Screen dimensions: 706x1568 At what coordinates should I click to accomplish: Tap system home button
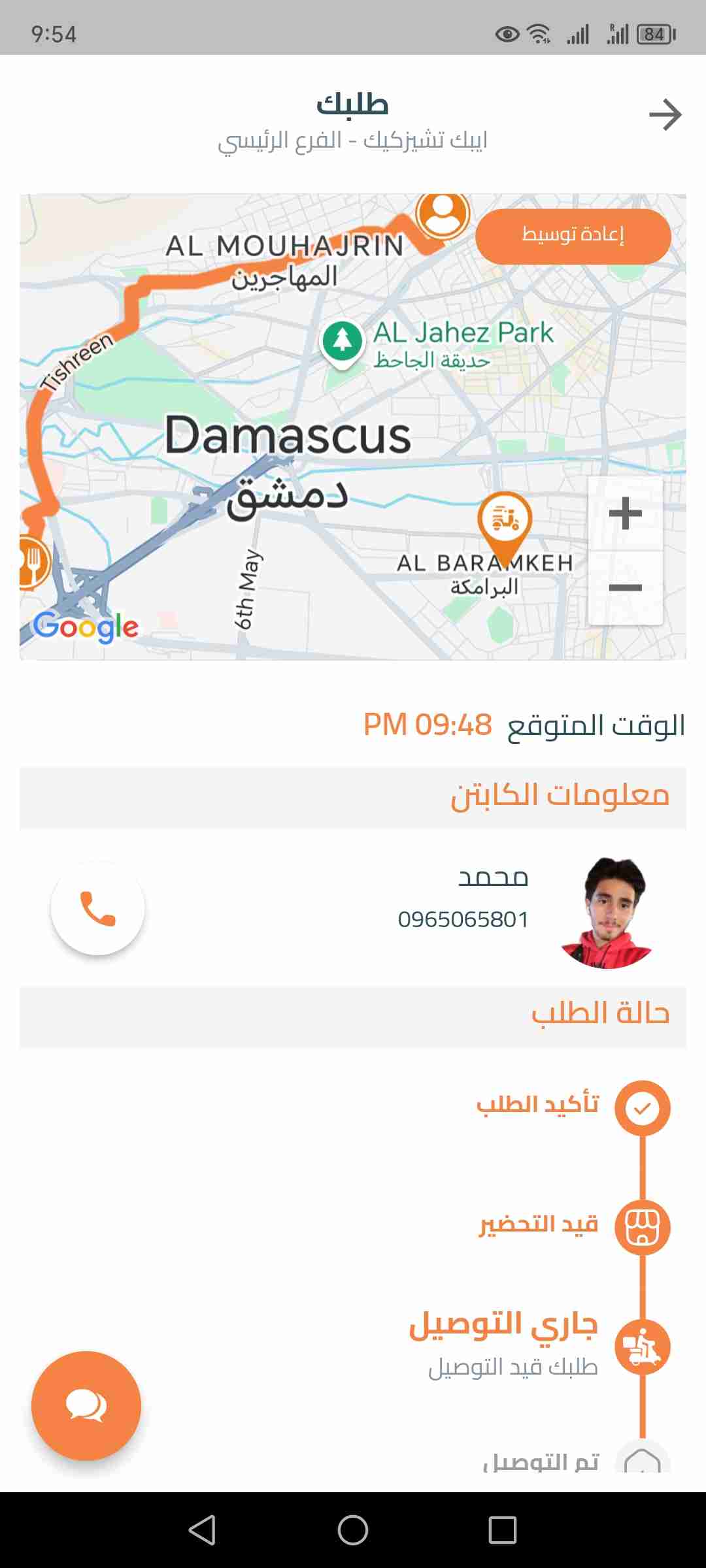click(x=353, y=1529)
